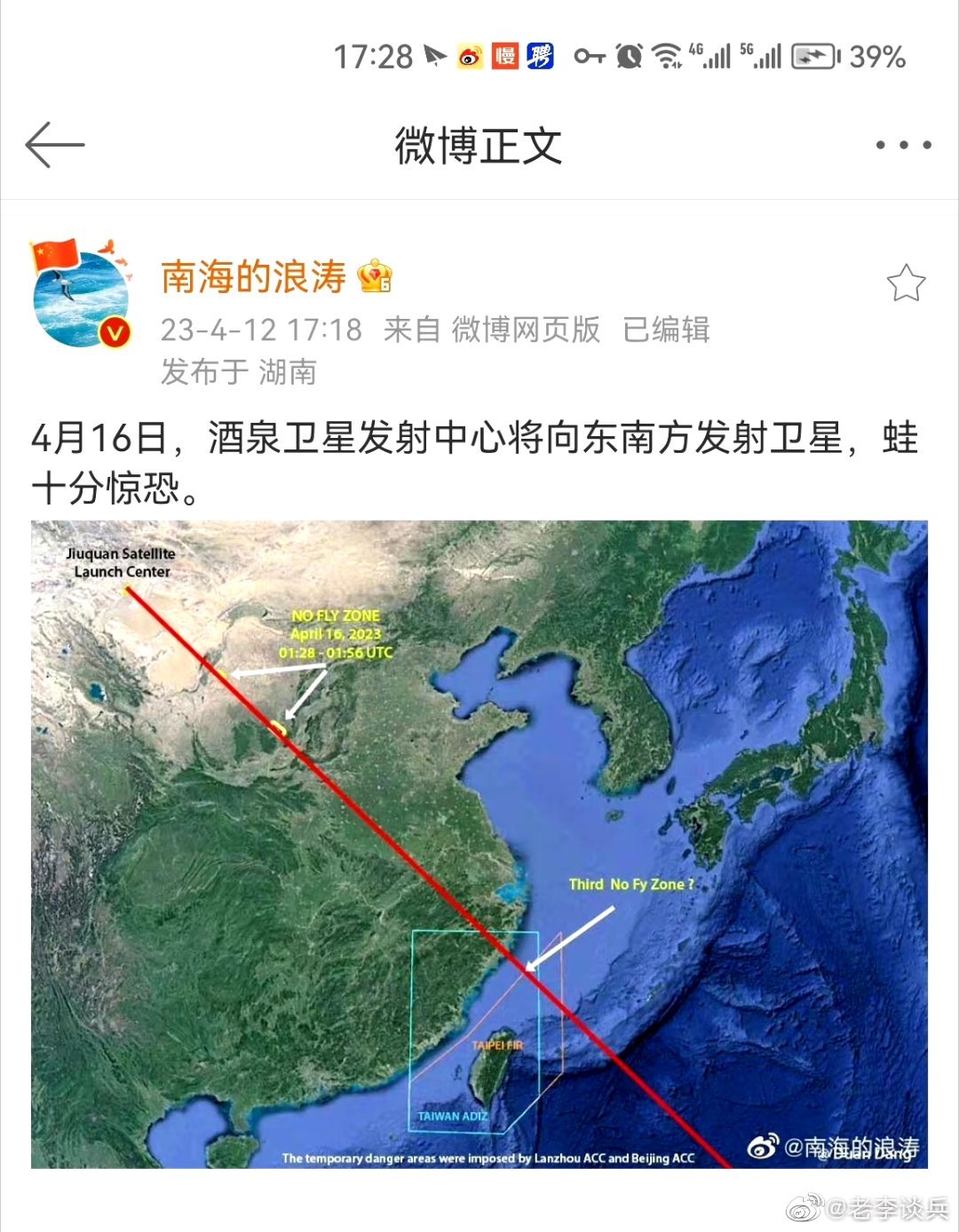959x1232 pixels.
Task: Open the three-dot overflow menu
Action: click(903, 145)
